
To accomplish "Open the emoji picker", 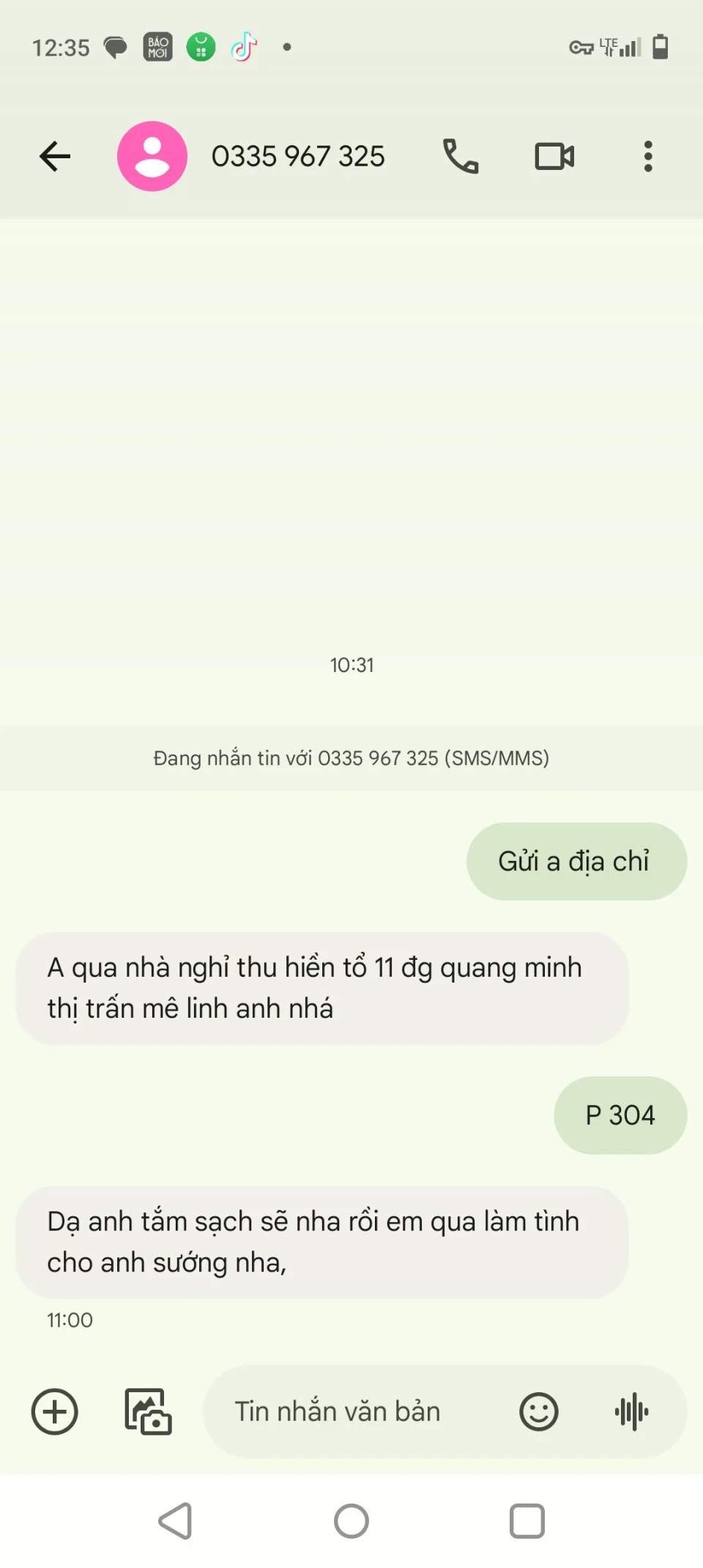I will click(x=539, y=1411).
